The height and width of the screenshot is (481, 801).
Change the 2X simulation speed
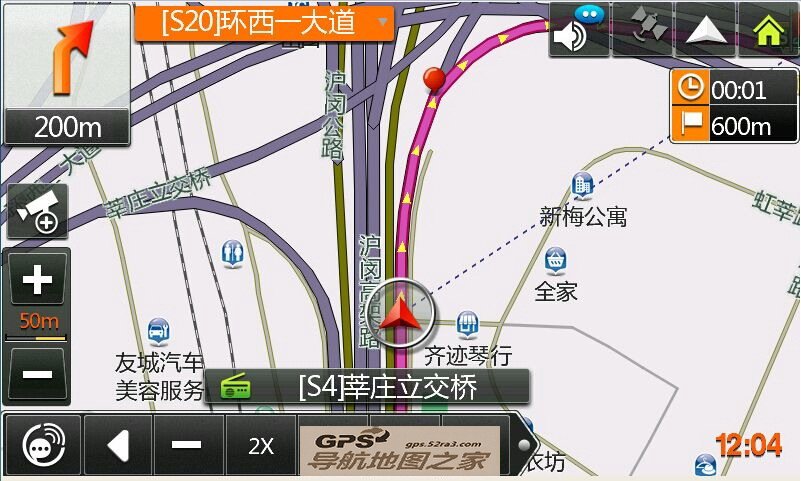pyautogui.click(x=261, y=445)
